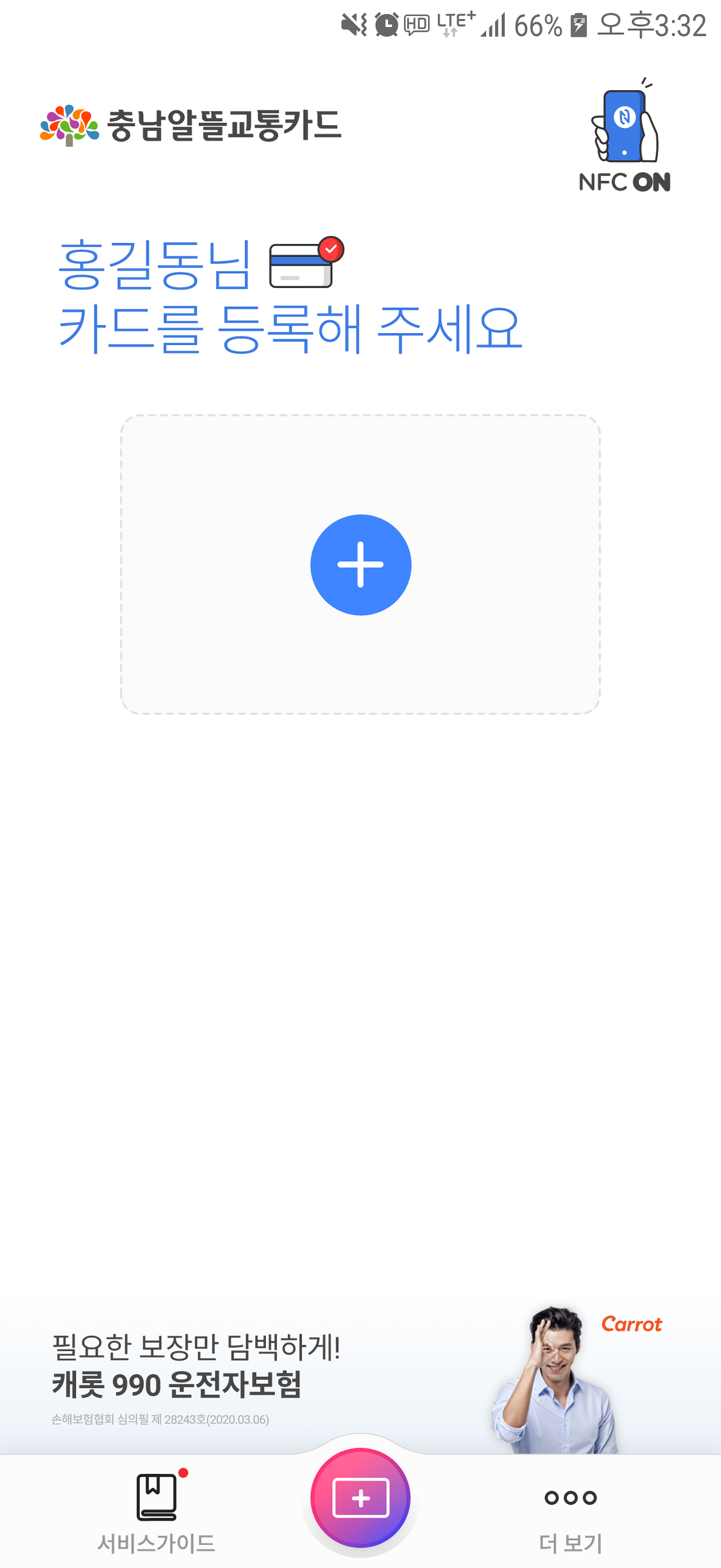Screen dimensions: 721x1568
Task: Tap the blue plus to register a card
Action: point(361,565)
